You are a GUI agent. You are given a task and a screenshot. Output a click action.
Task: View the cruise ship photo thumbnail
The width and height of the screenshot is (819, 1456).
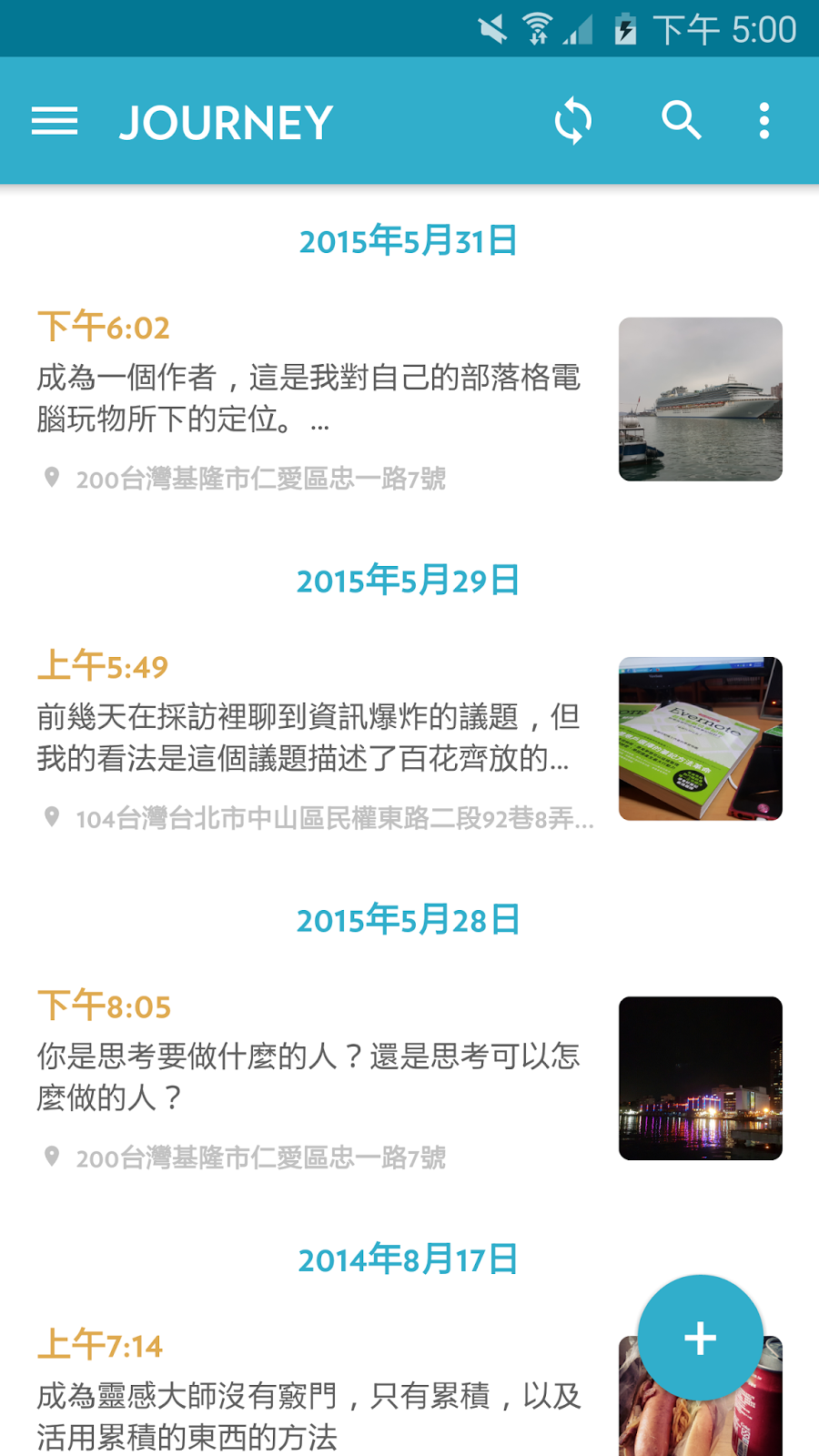tap(700, 399)
